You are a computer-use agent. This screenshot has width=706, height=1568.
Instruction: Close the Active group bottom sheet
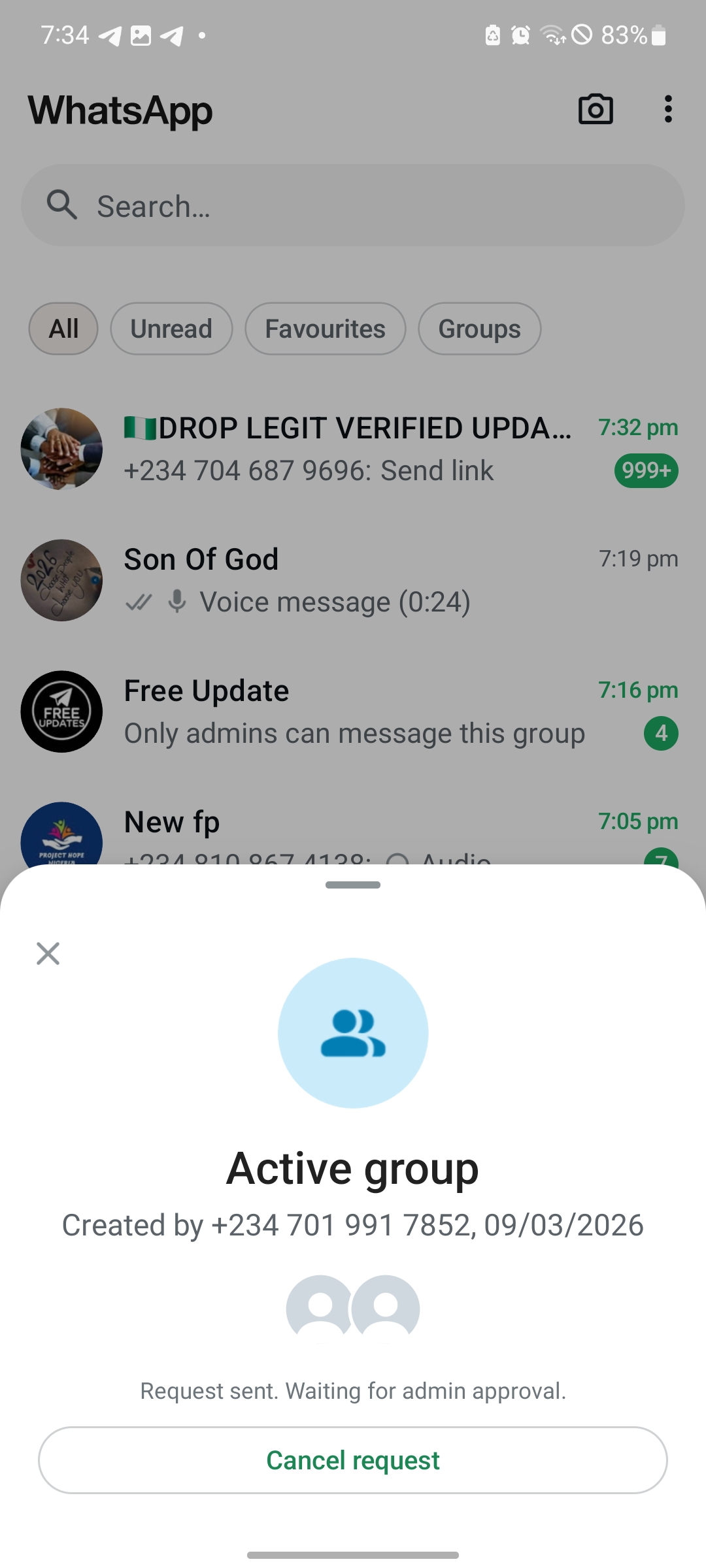coord(48,953)
